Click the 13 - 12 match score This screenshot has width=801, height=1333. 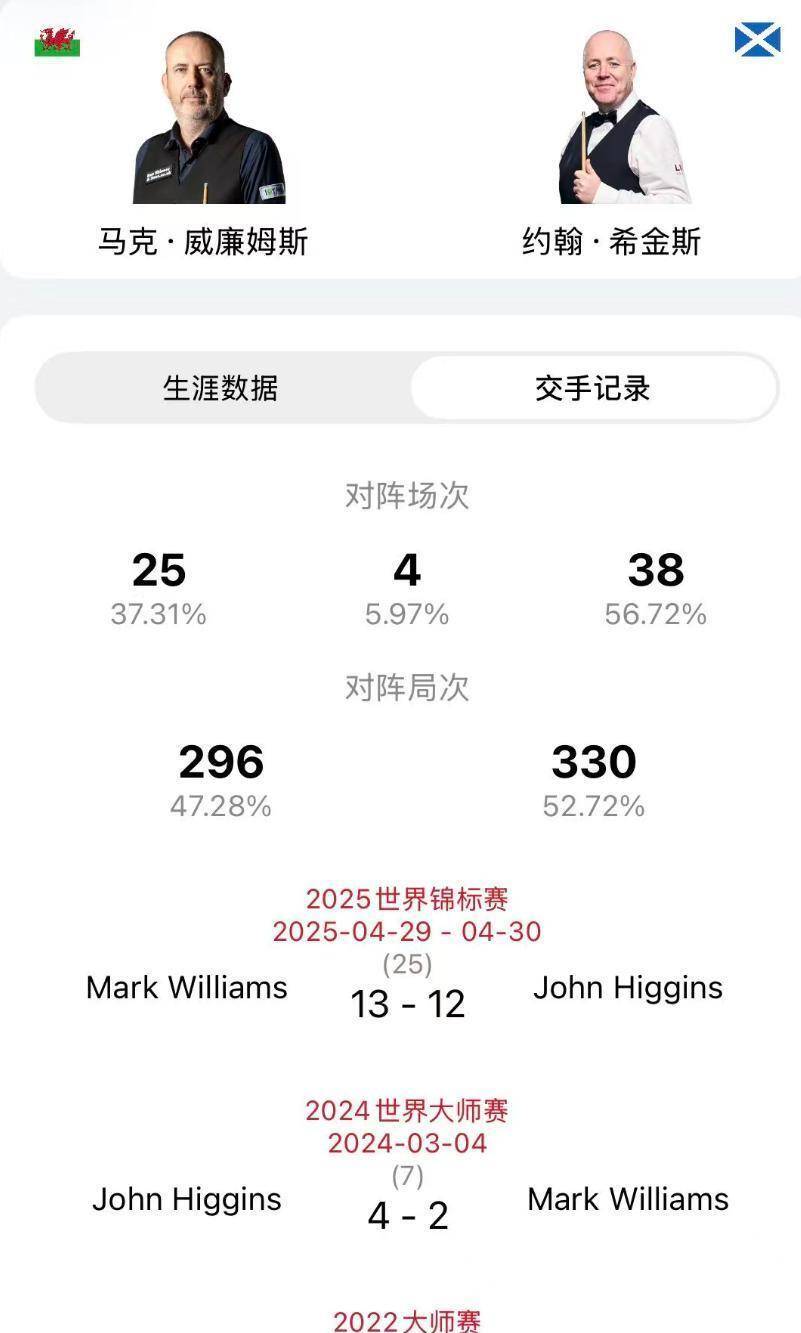pyautogui.click(x=406, y=1003)
